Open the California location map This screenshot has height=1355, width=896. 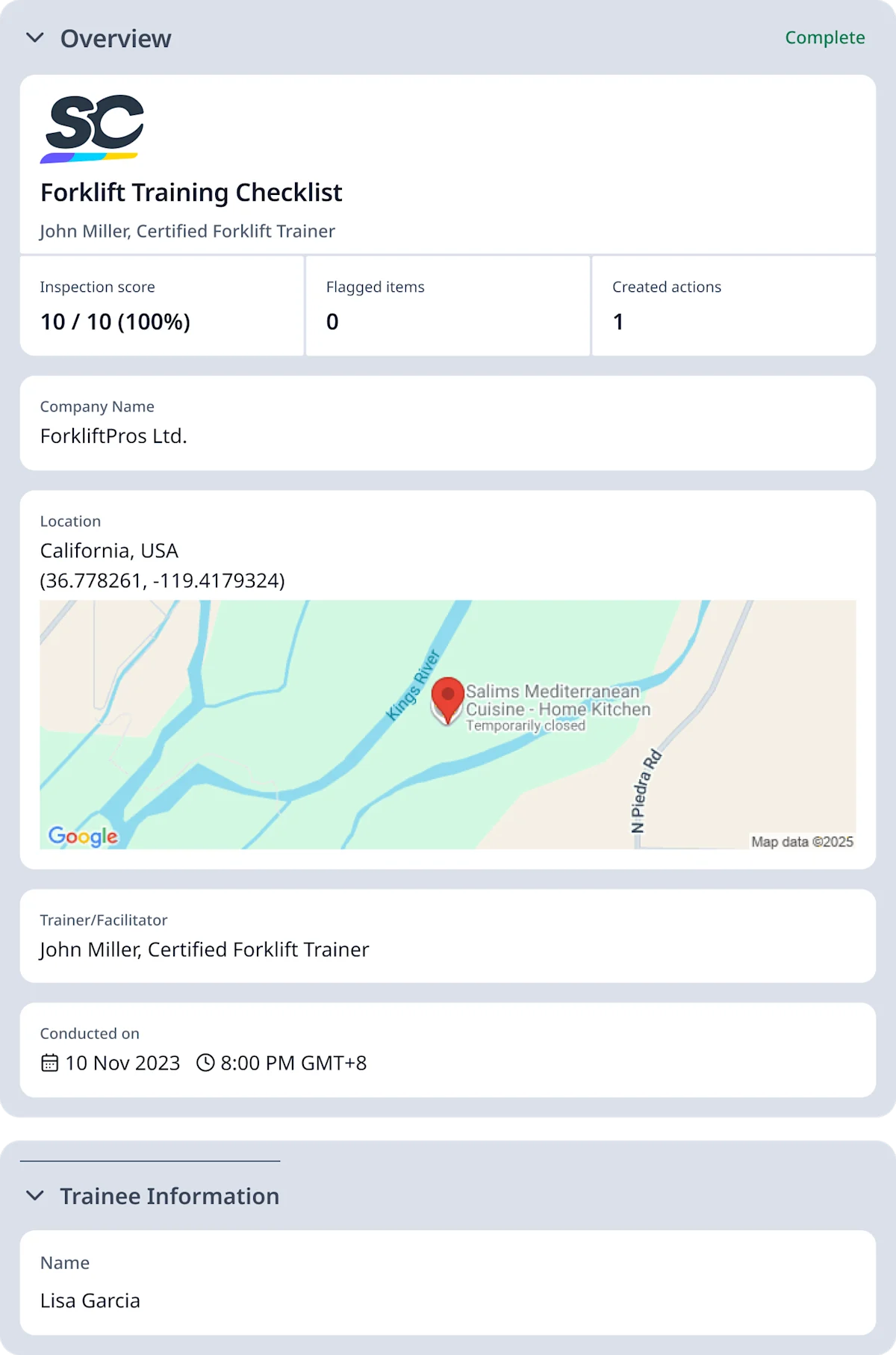point(447,724)
